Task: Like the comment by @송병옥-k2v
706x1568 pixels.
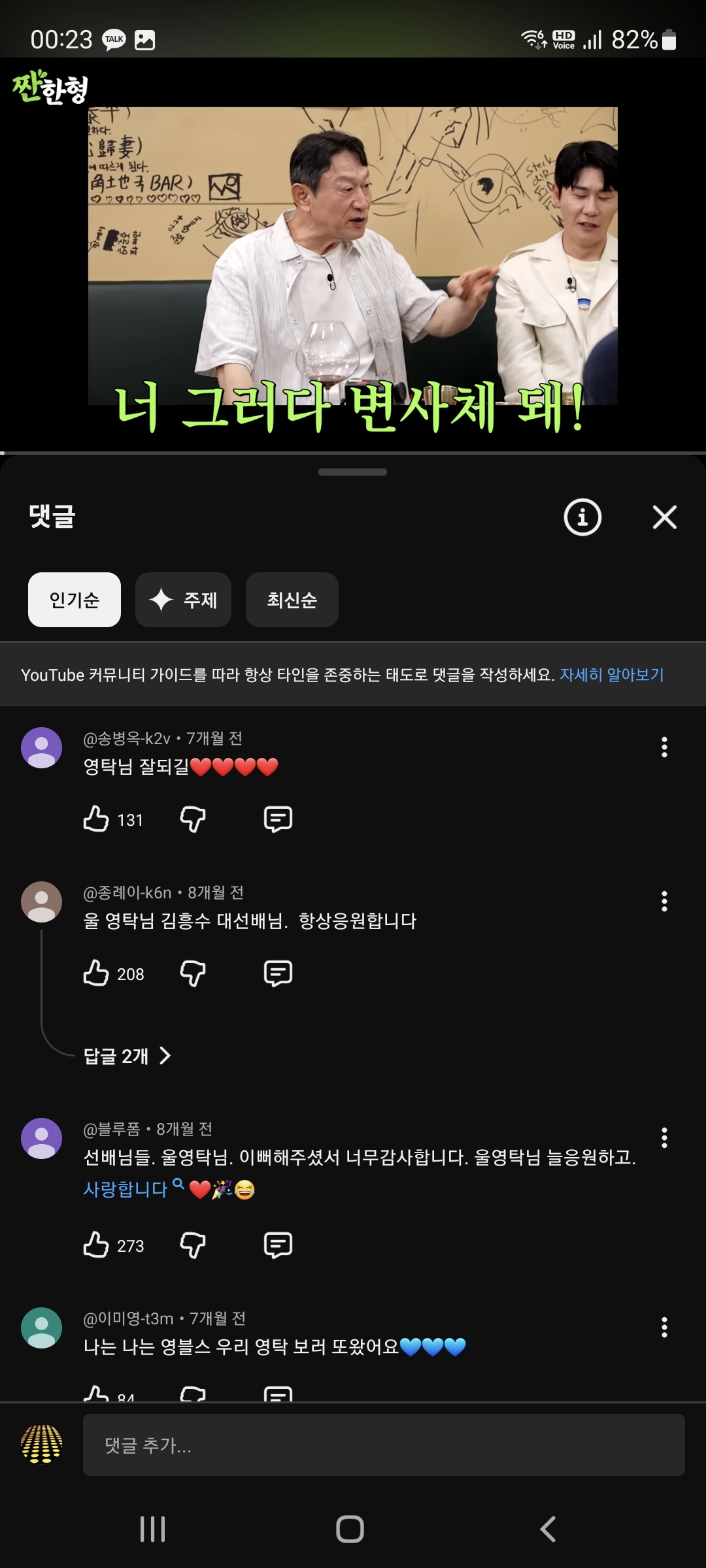Action: coord(96,819)
